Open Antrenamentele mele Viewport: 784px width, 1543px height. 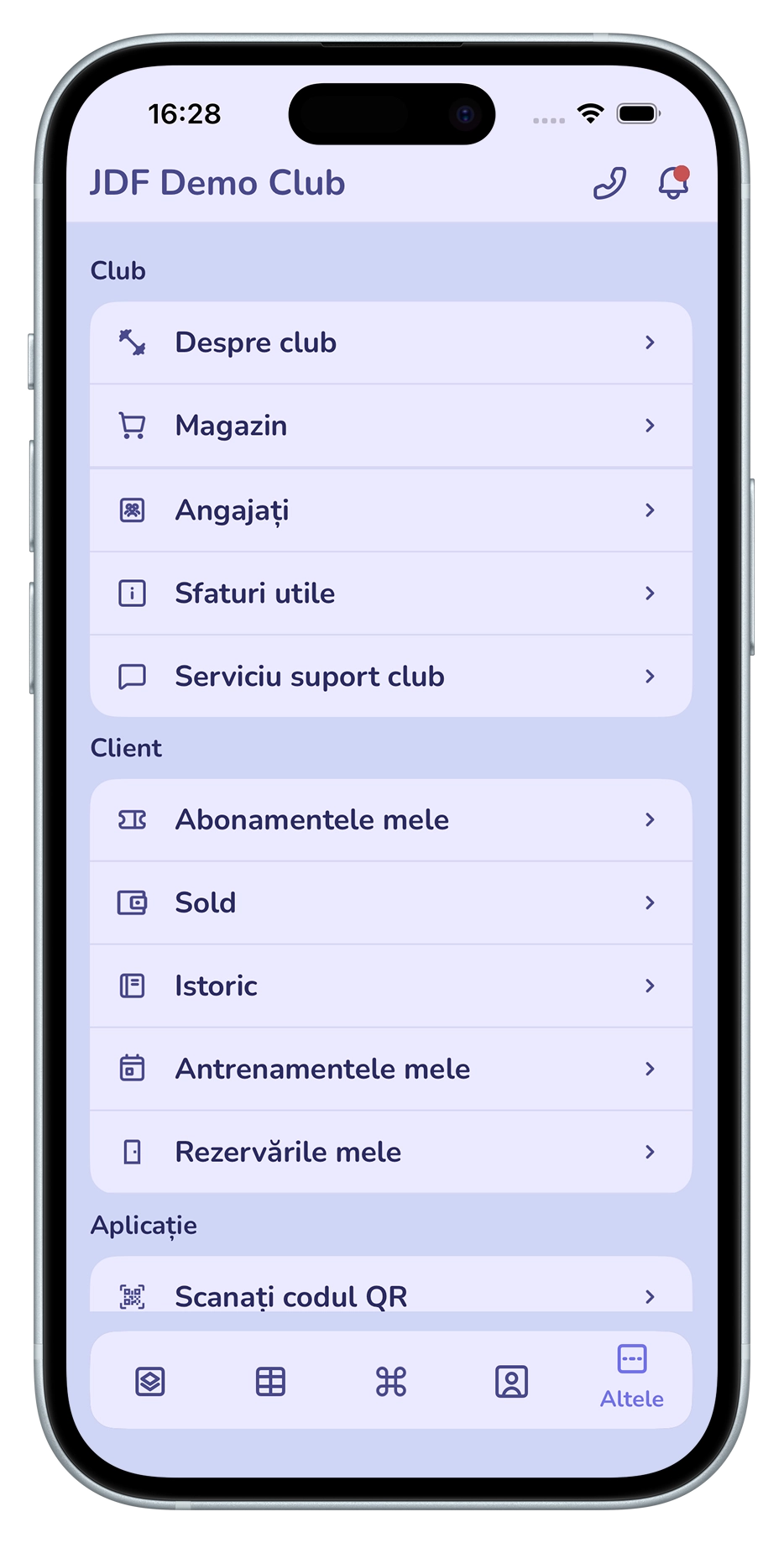(391, 1069)
